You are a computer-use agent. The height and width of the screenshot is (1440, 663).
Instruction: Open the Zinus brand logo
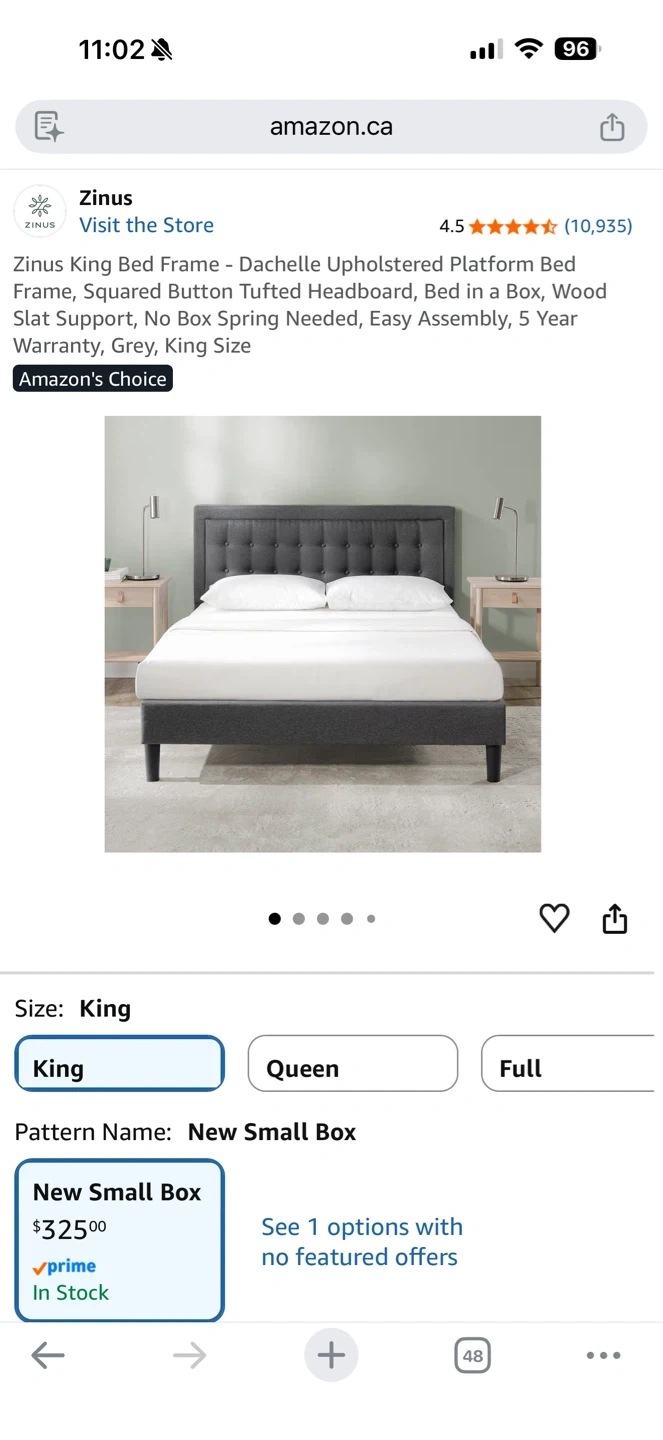(x=40, y=211)
